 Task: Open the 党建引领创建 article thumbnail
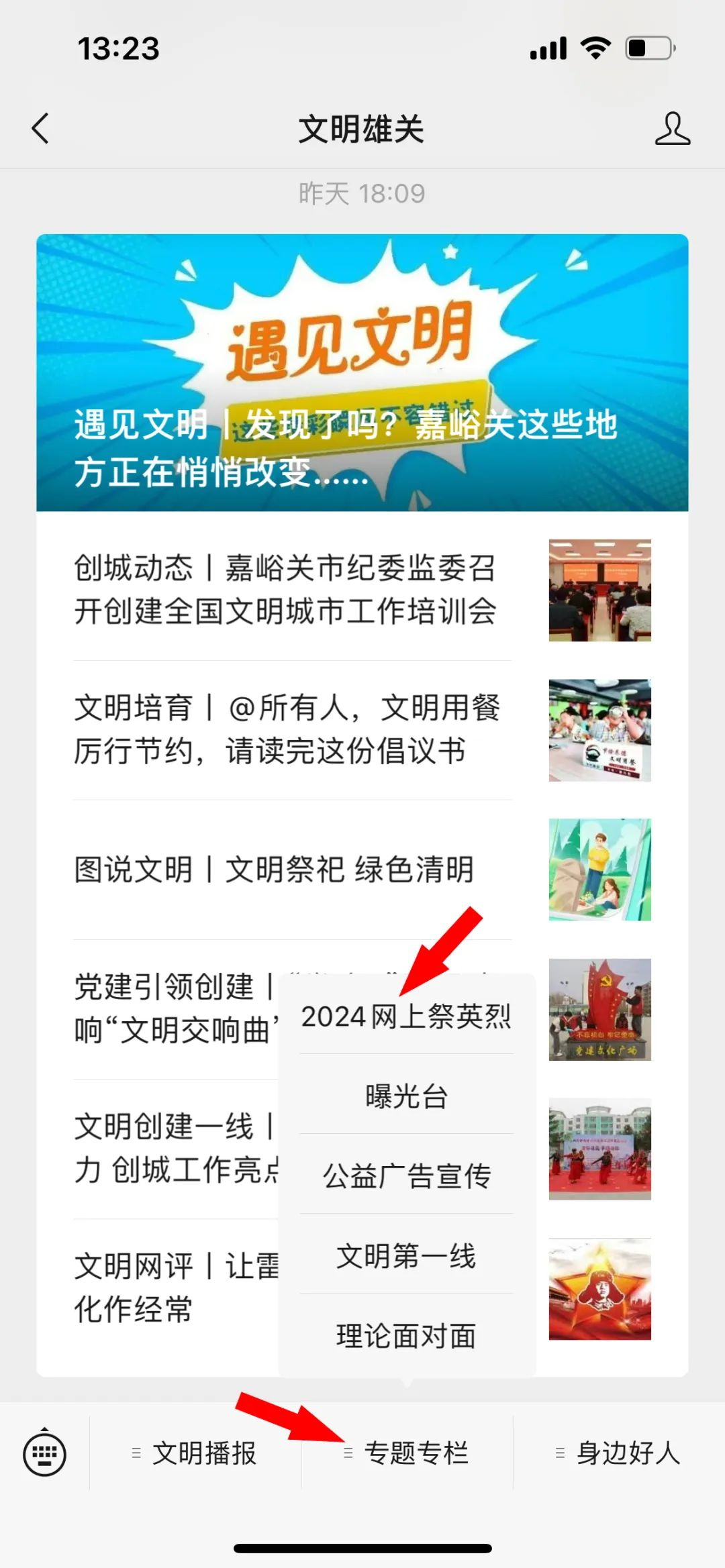click(x=599, y=1009)
